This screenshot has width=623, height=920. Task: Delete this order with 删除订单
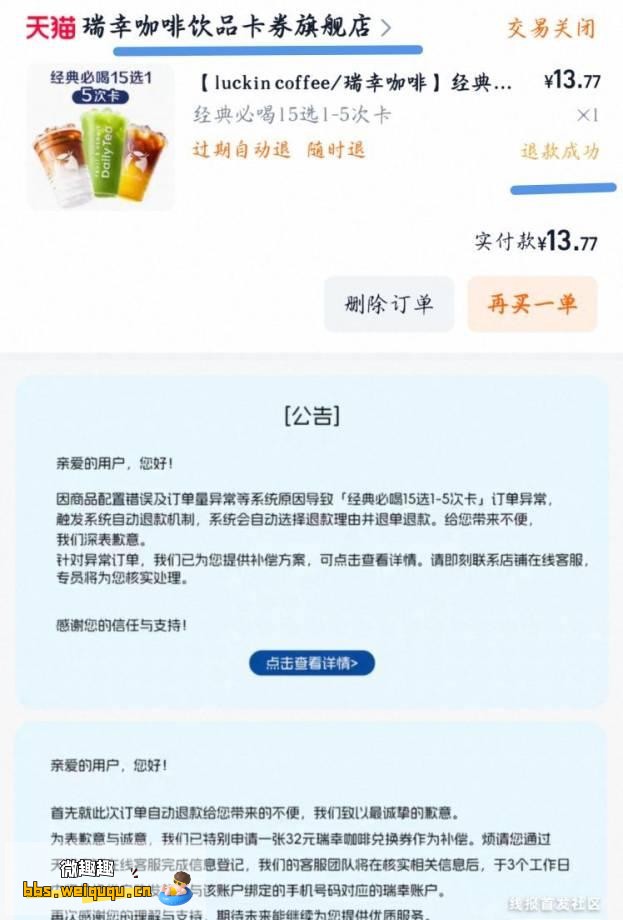[389, 304]
